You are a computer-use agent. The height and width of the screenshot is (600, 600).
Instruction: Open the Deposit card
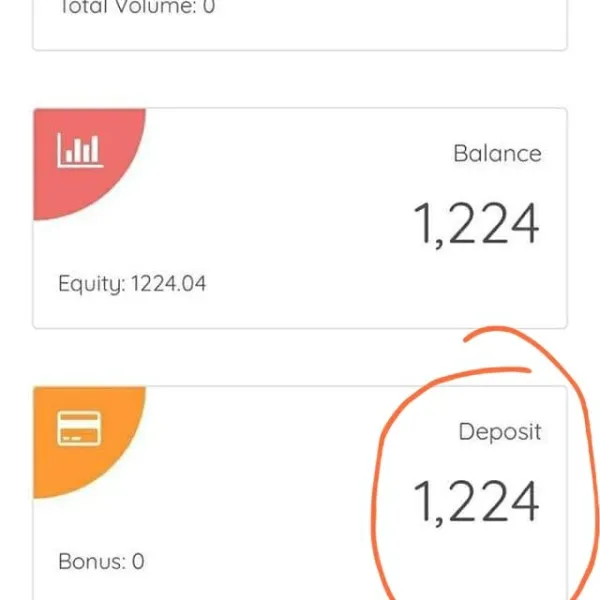[x=300, y=493]
